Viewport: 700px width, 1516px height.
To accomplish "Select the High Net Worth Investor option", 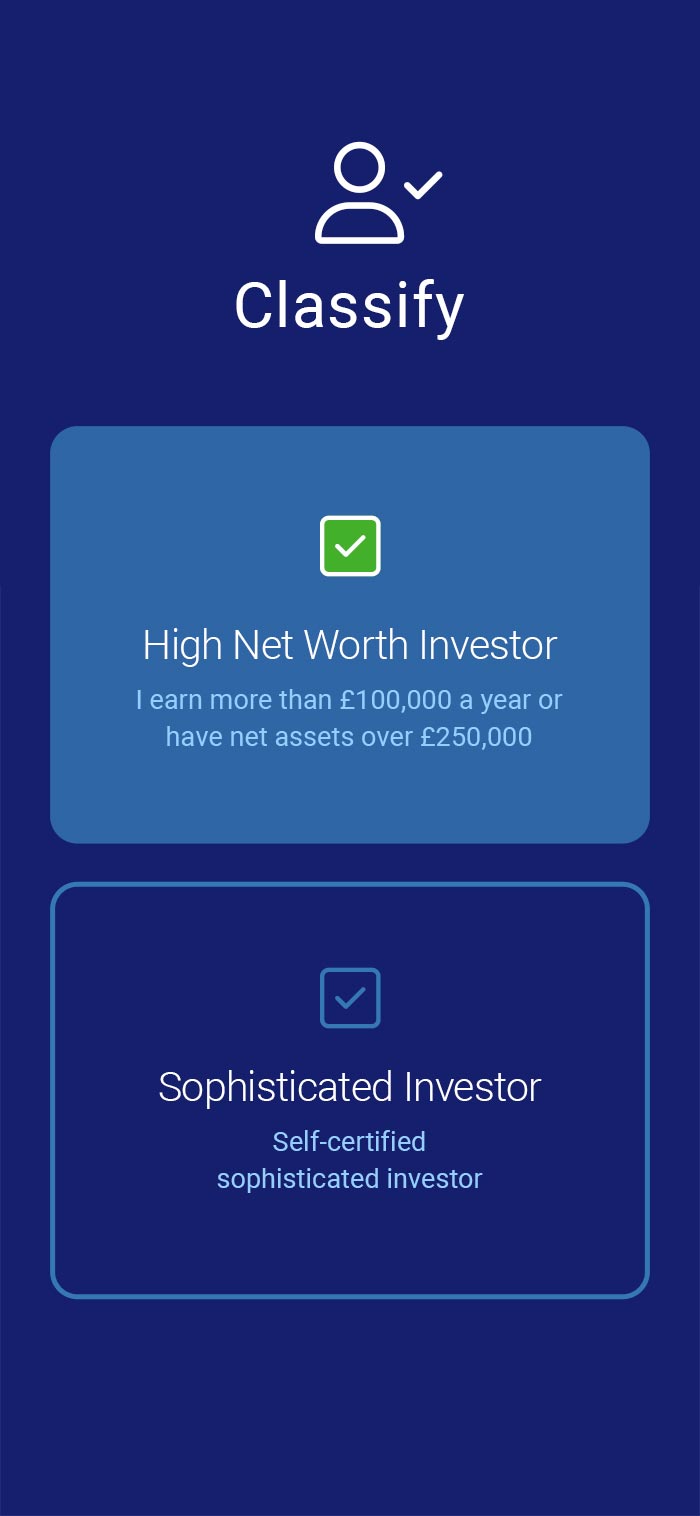I will coord(350,634).
